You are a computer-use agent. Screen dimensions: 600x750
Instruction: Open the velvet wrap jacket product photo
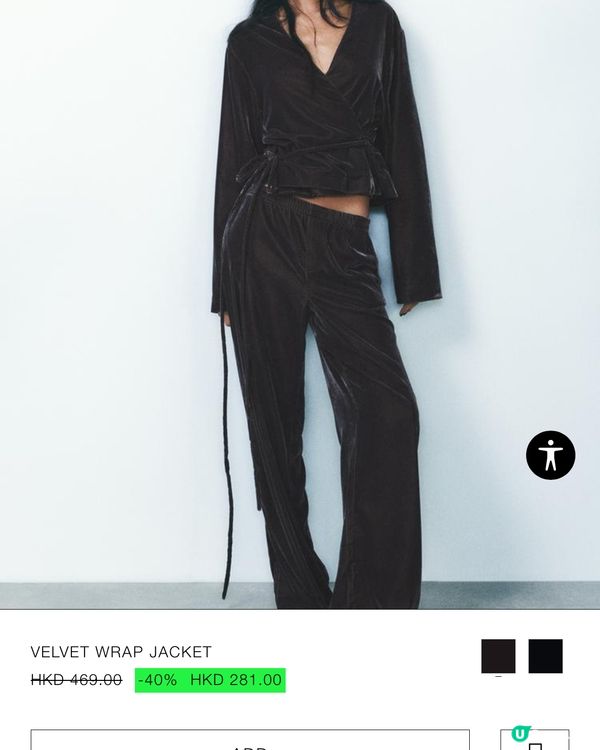coord(300,300)
